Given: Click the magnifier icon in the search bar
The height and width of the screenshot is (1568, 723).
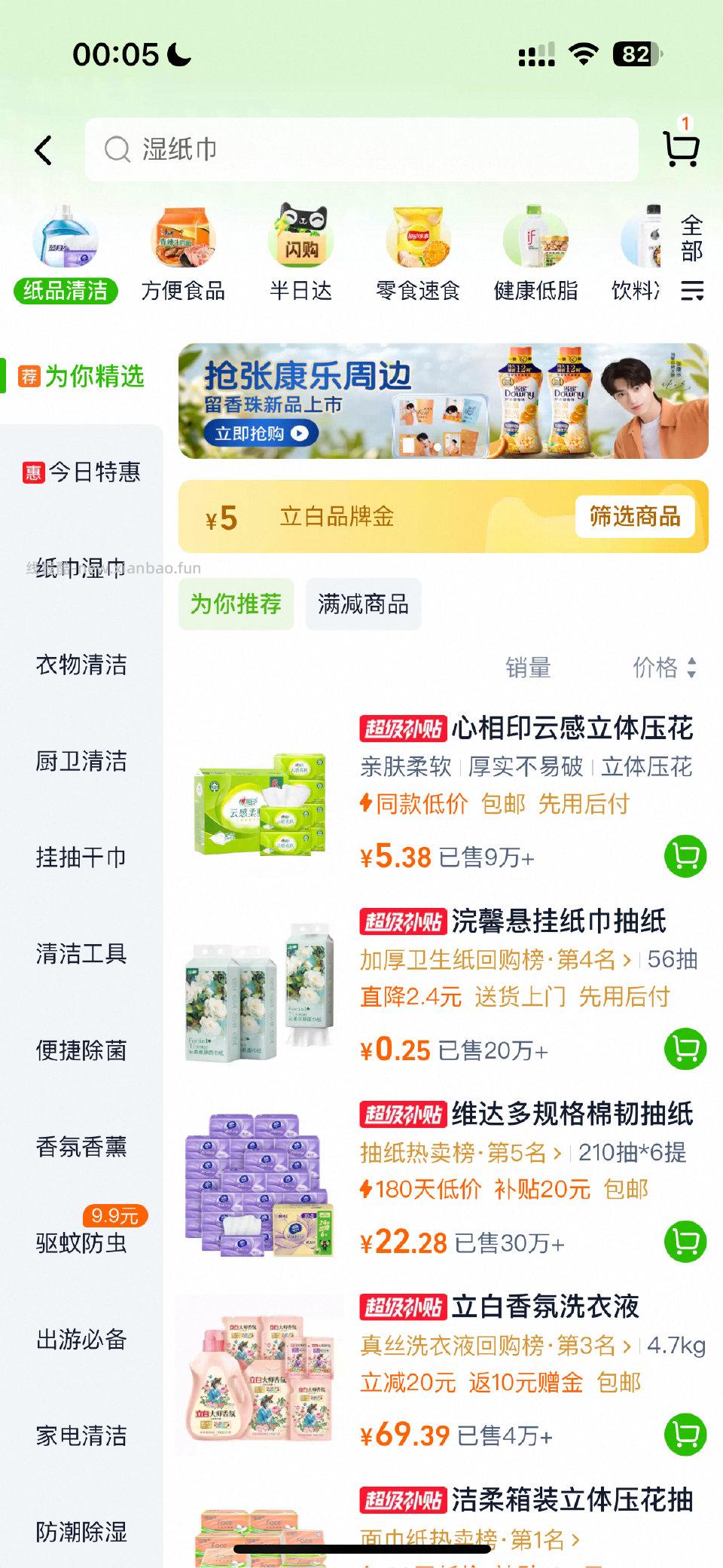Looking at the screenshot, I should pos(117,149).
